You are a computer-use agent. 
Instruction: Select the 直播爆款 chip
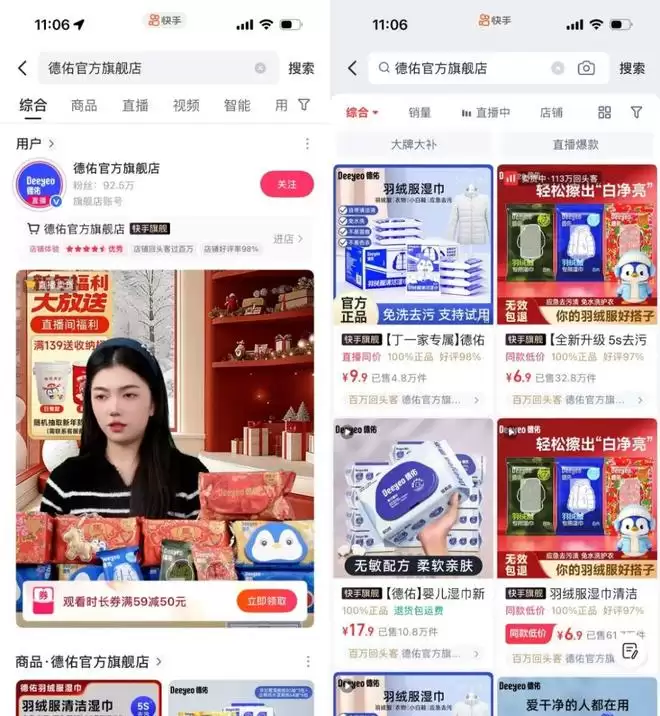tap(577, 144)
